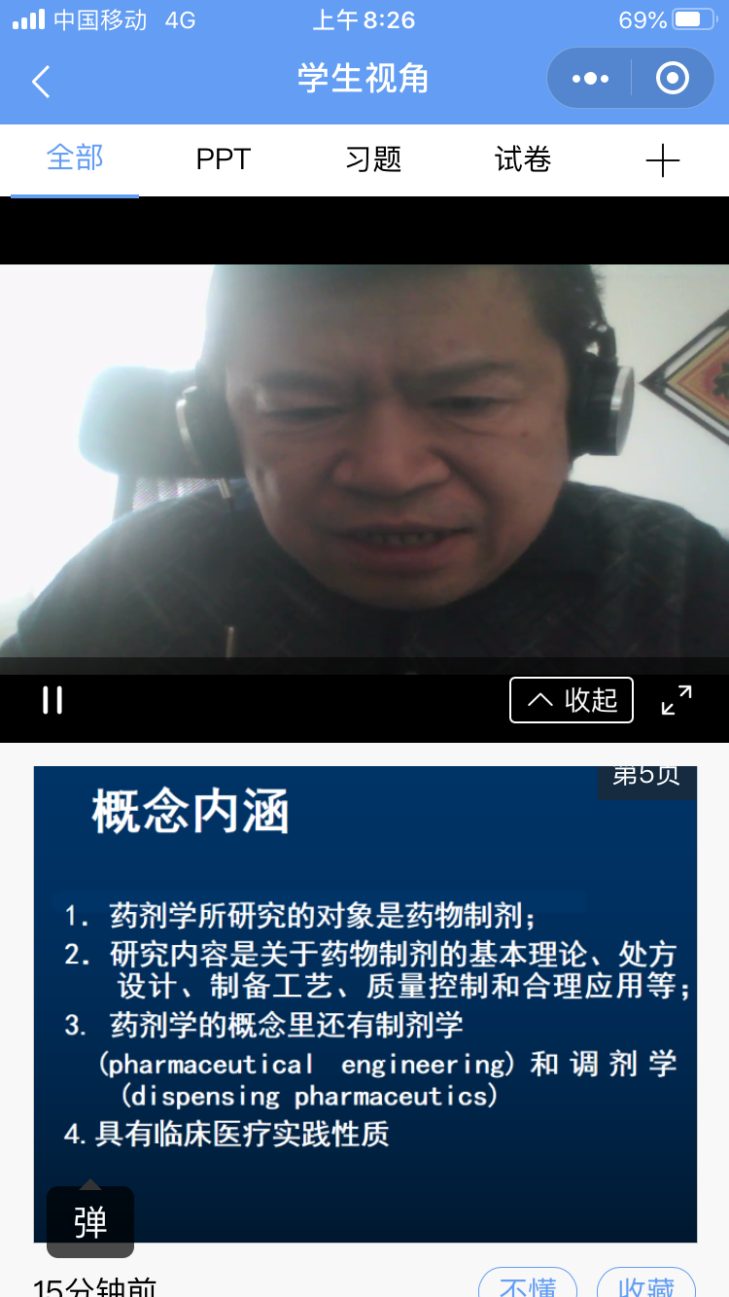Switch to the 全部 tab

click(x=75, y=158)
